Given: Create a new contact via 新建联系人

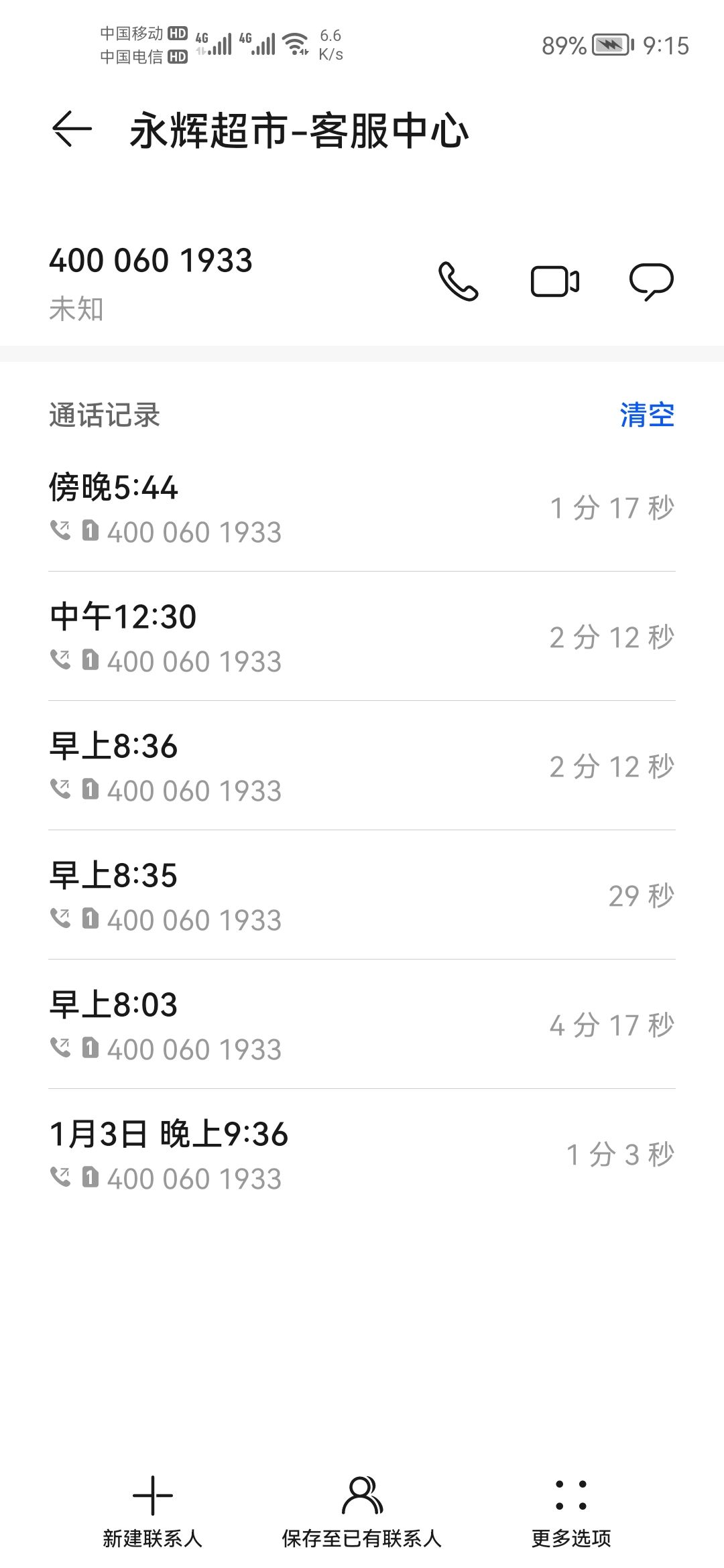Looking at the screenshot, I should click(x=153, y=1510).
